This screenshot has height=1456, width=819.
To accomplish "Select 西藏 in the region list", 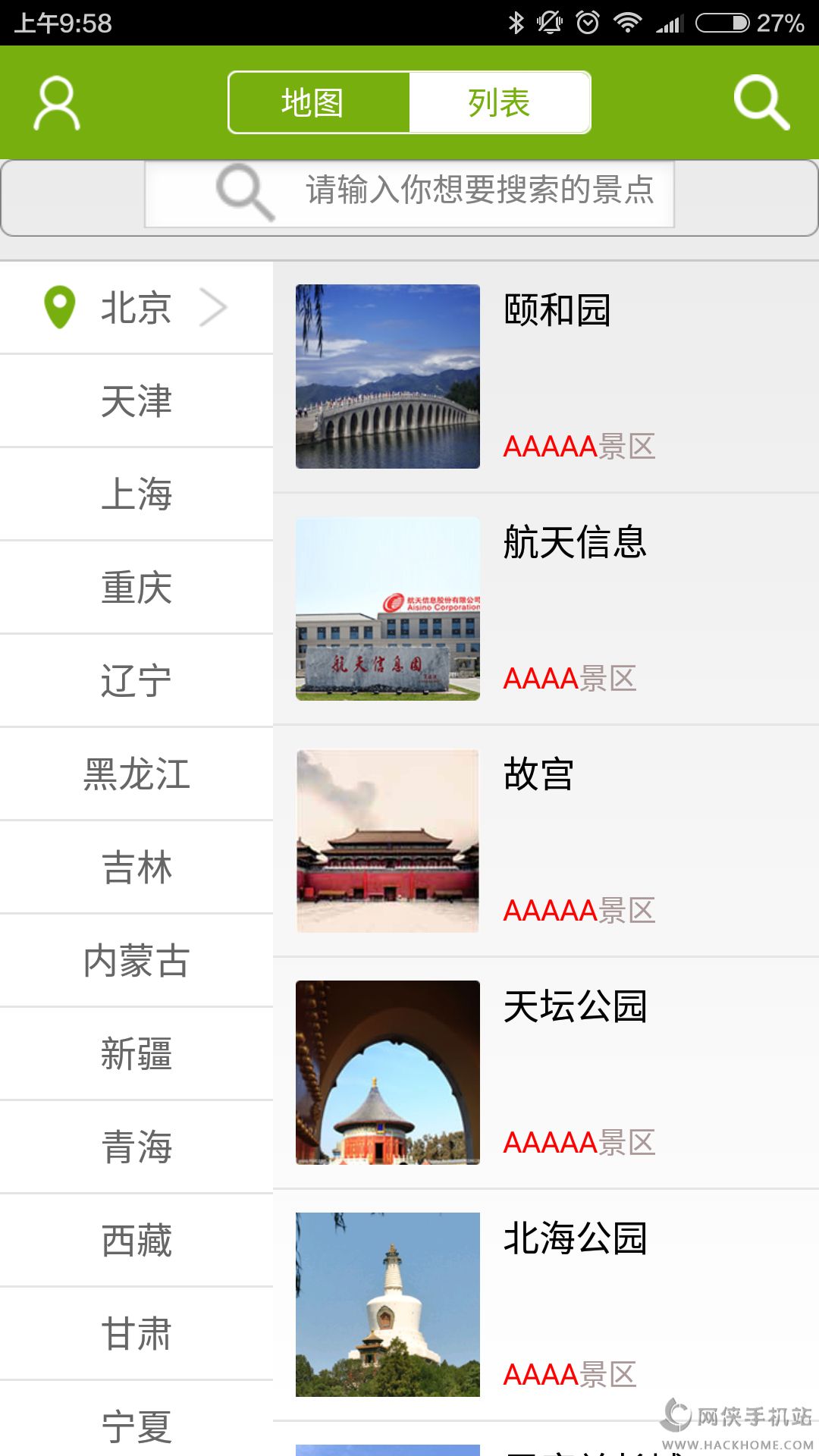I will click(136, 1241).
